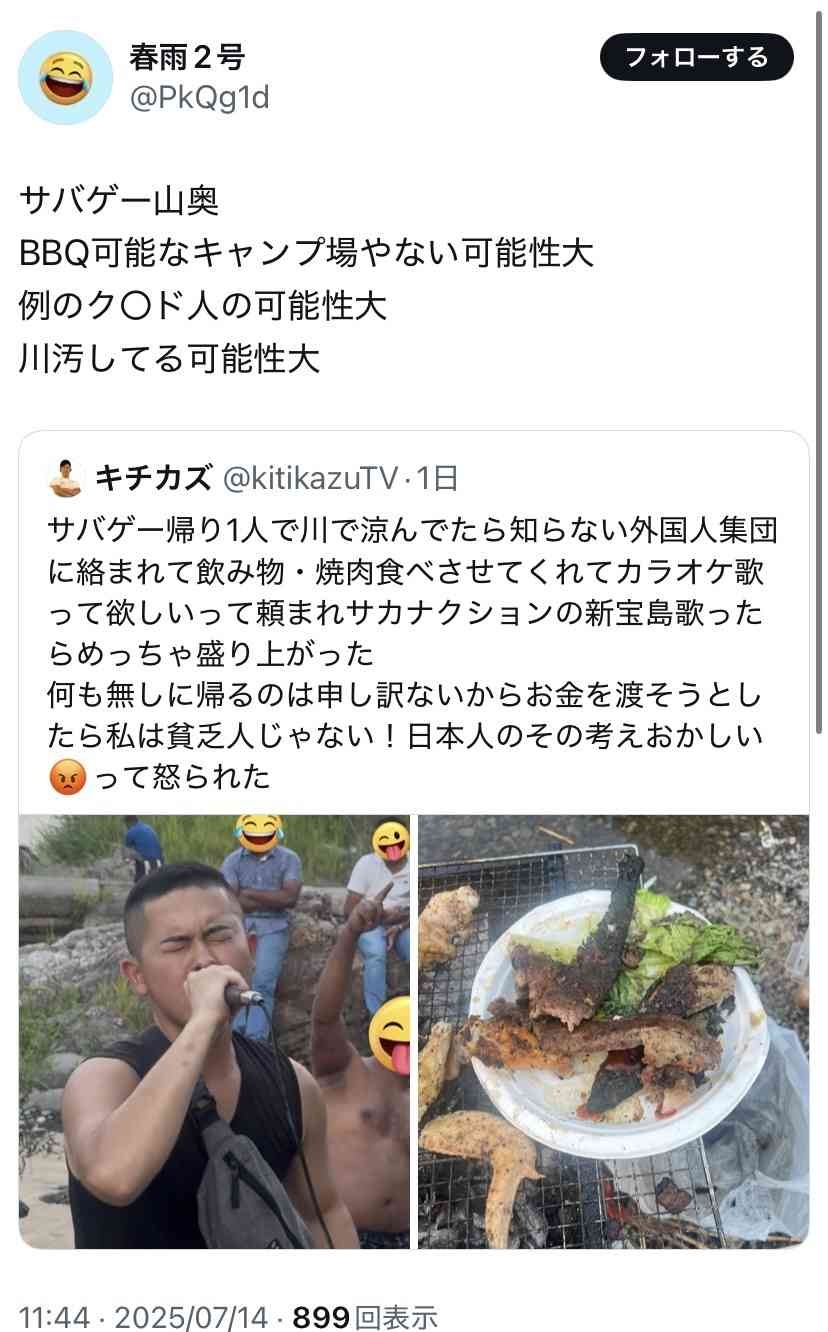The image size is (828, 1332).
Task: Open キチカズ's small profile avatar
Action: [66, 479]
